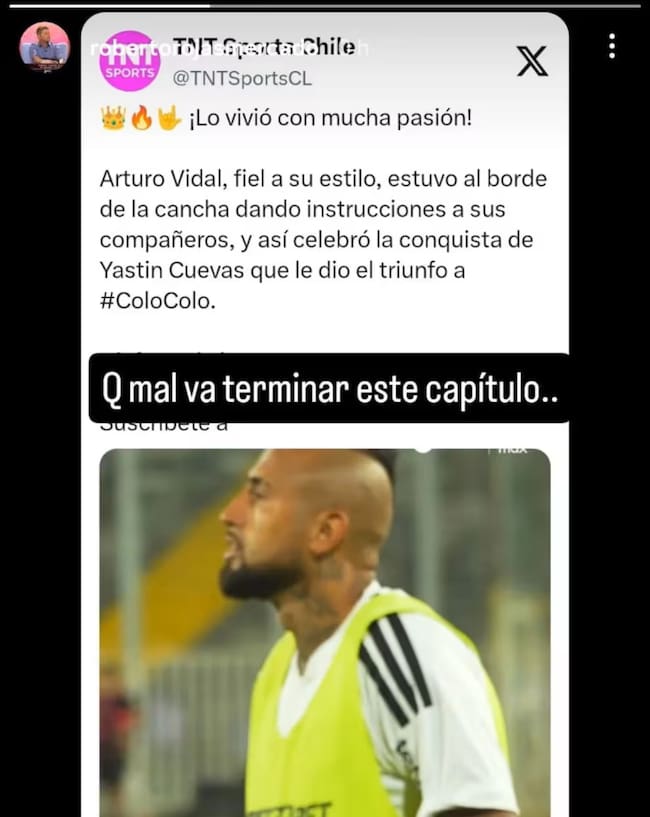
Task: Open the story options three-dot menu
Action: click(x=611, y=46)
